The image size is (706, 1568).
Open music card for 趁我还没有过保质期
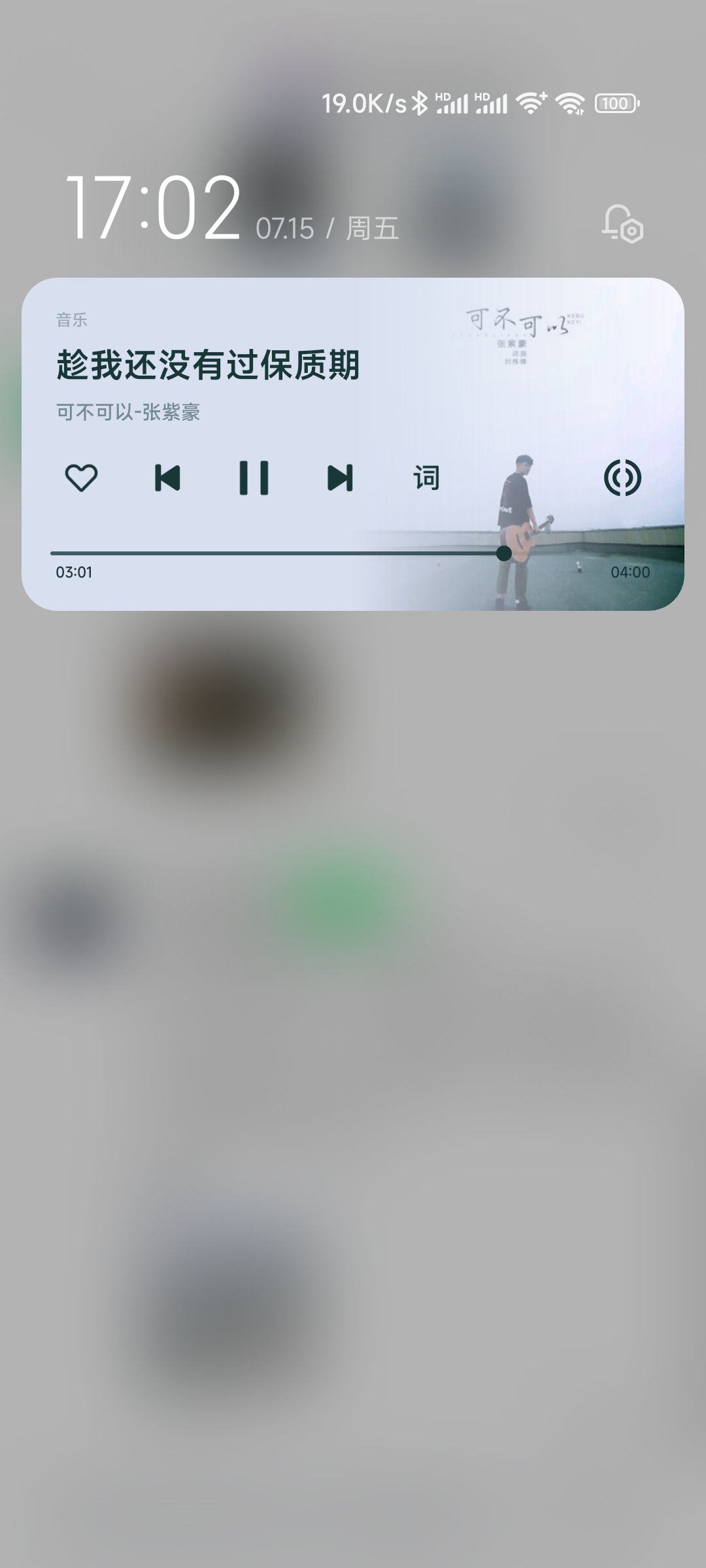point(208,365)
